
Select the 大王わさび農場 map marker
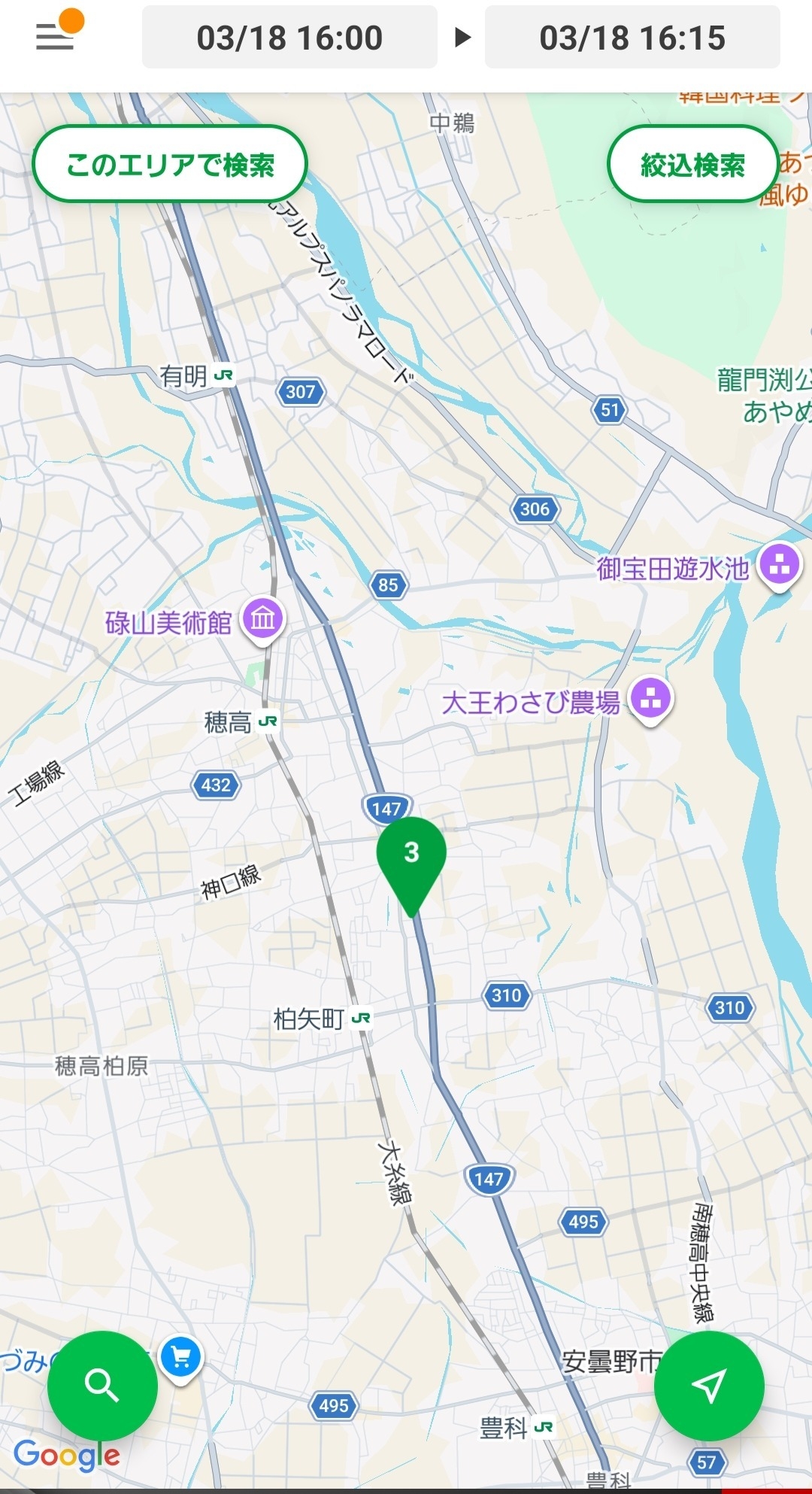[x=651, y=699]
